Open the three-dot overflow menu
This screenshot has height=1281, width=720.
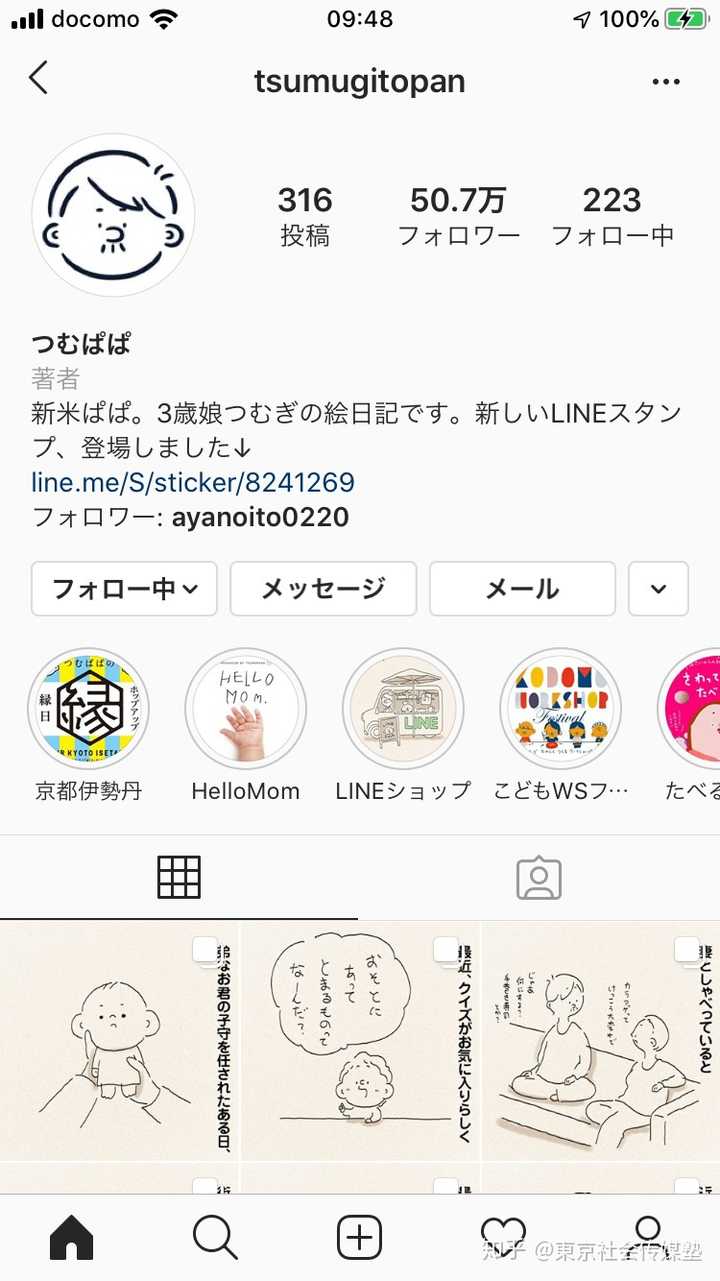pos(665,82)
